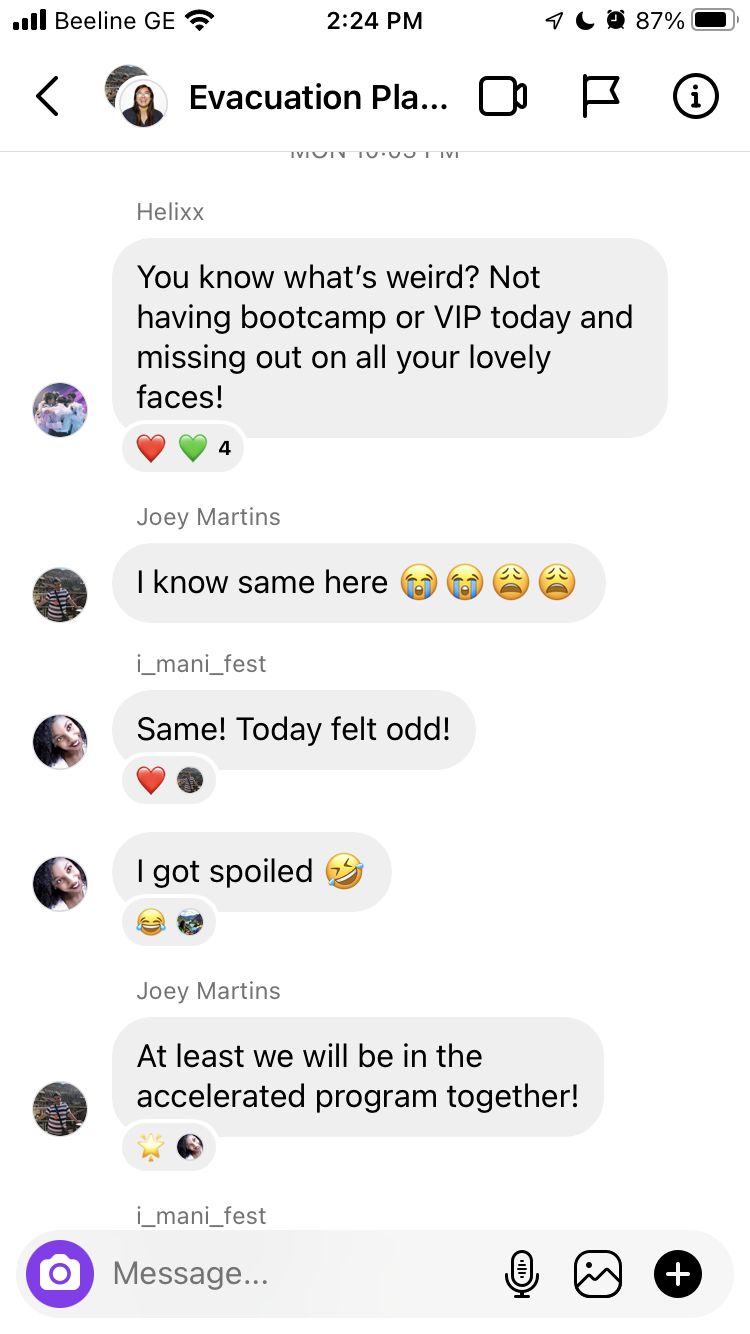750x1334 pixels.
Task: View reactions on Helixx's bootcamp message
Action: [x=183, y=448]
